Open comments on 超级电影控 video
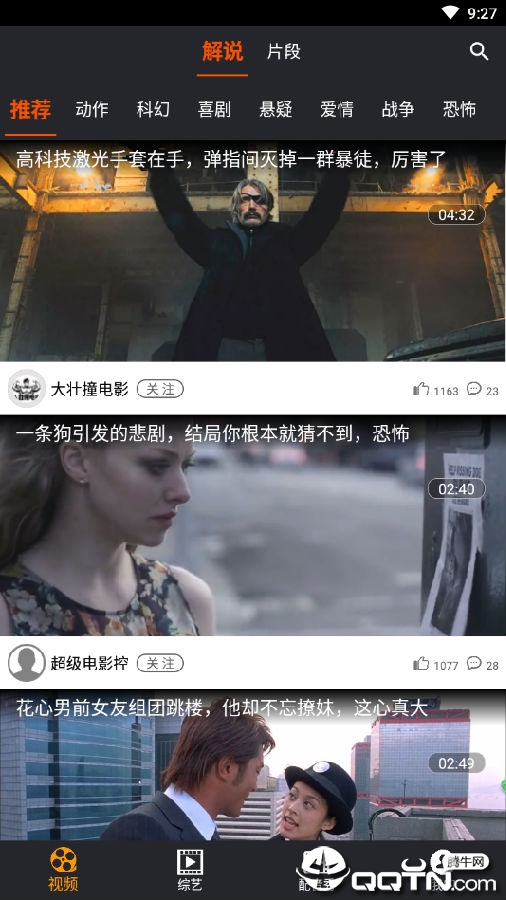The image size is (506, 900). (x=482, y=664)
